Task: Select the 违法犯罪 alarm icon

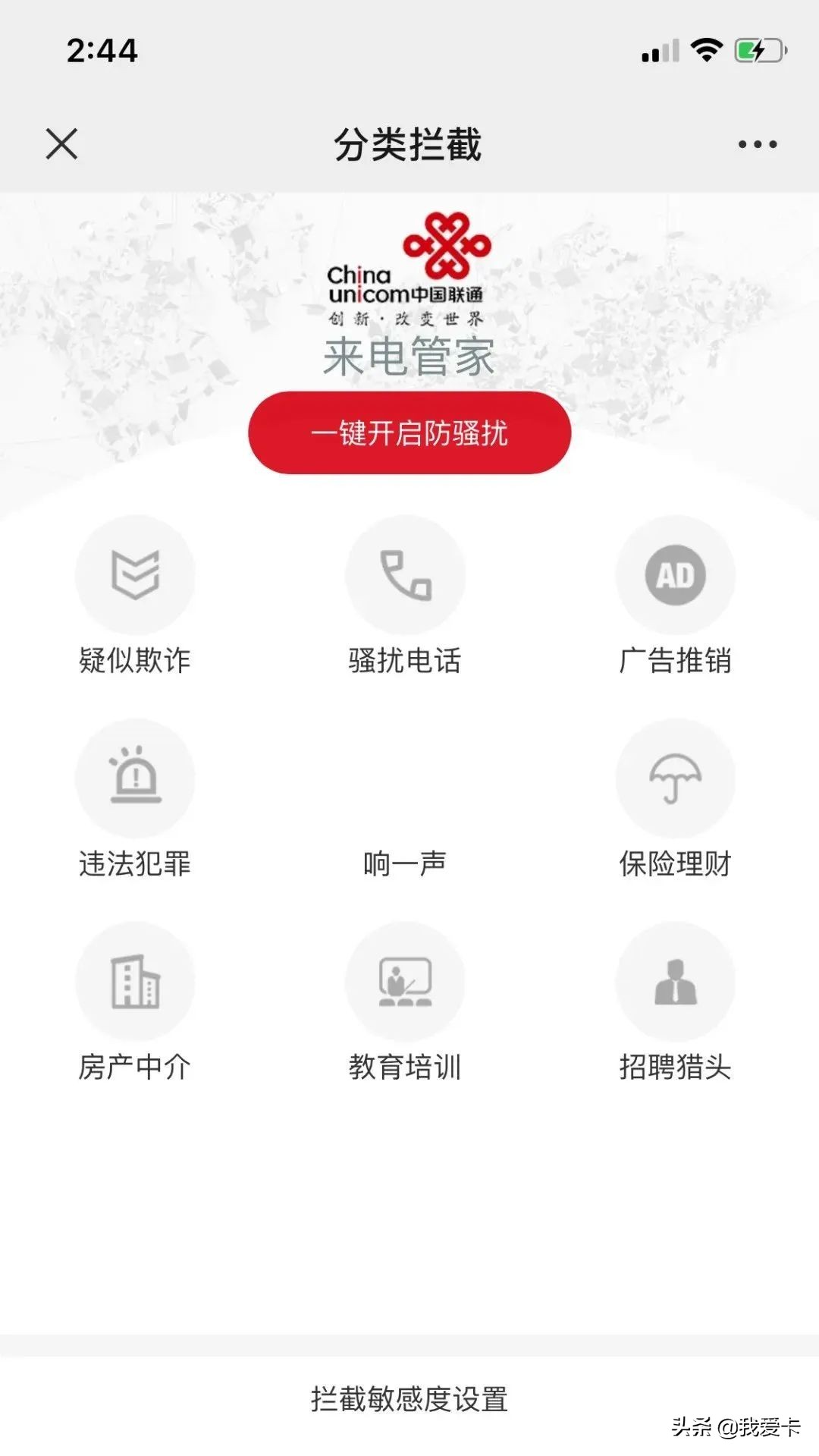Action: click(x=135, y=779)
